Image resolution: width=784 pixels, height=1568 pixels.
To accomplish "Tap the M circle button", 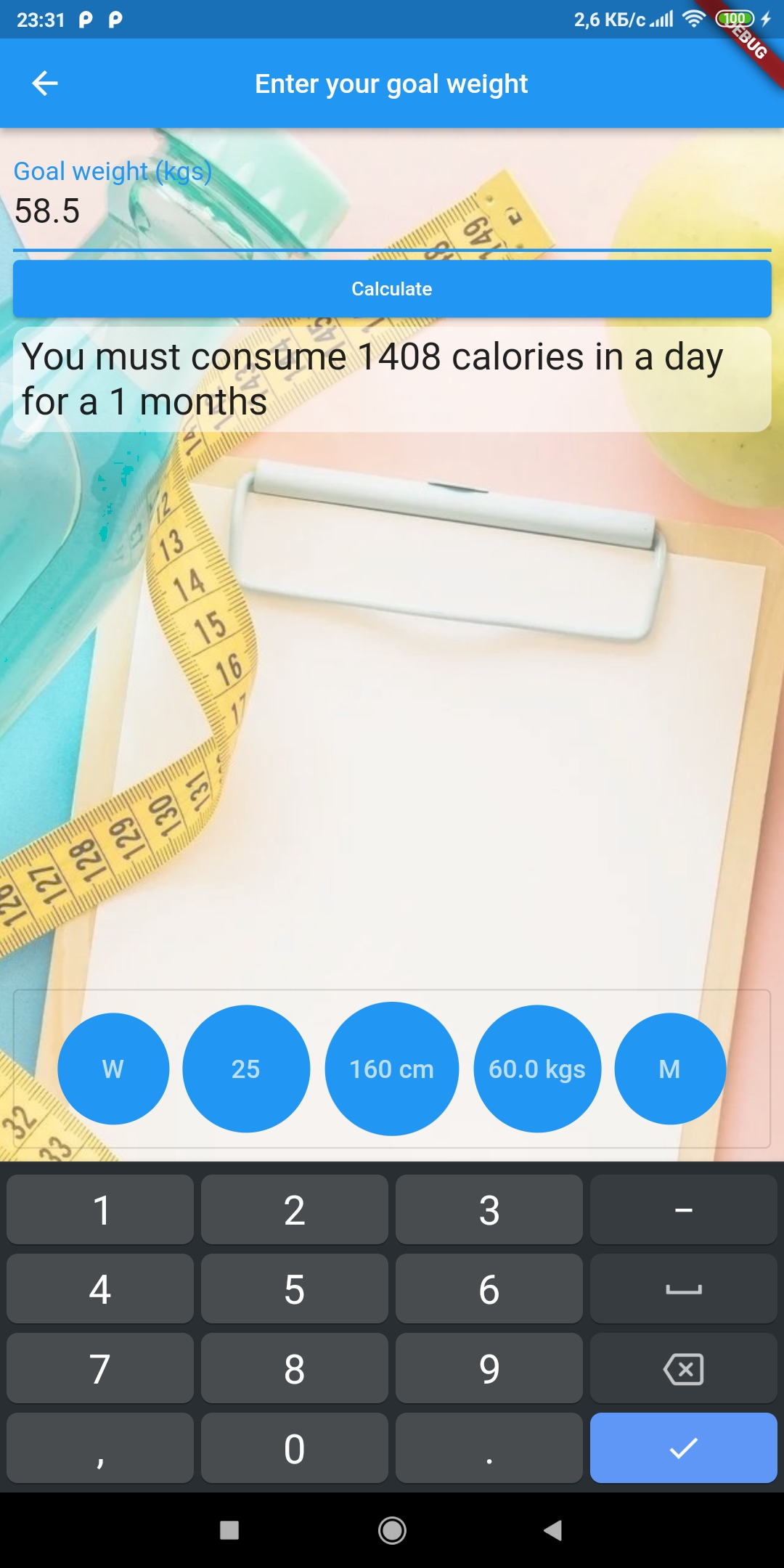I will coord(670,1069).
